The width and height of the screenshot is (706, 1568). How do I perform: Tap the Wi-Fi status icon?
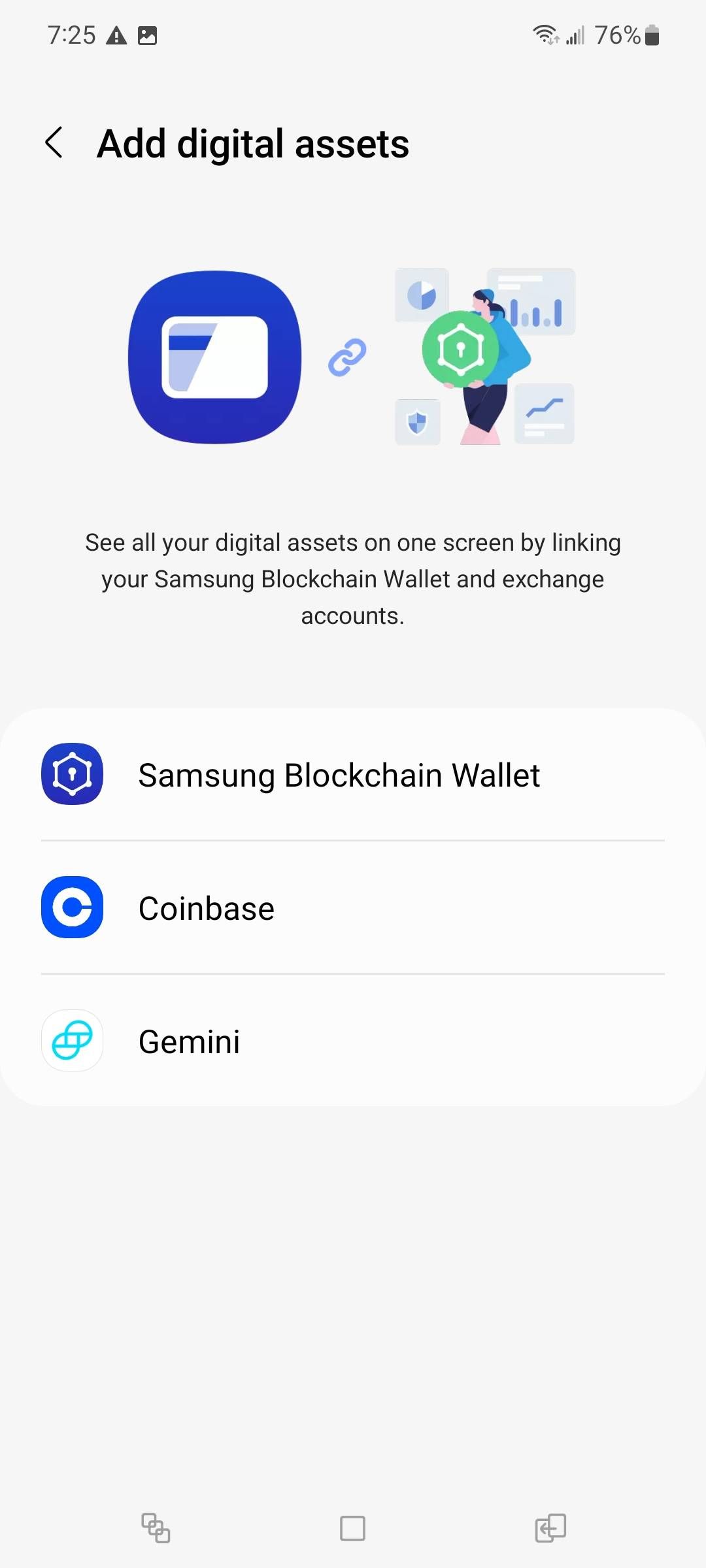click(545, 35)
